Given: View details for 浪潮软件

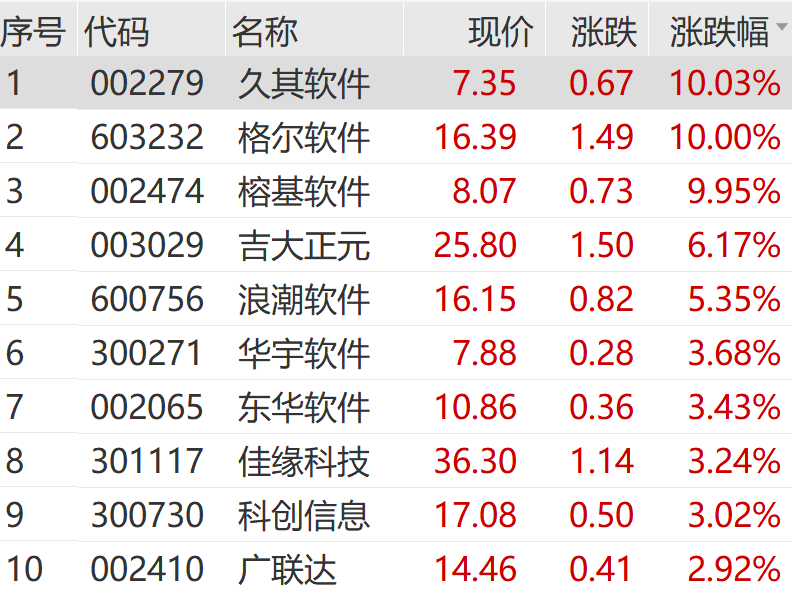Looking at the screenshot, I should pyautogui.click(x=304, y=299).
